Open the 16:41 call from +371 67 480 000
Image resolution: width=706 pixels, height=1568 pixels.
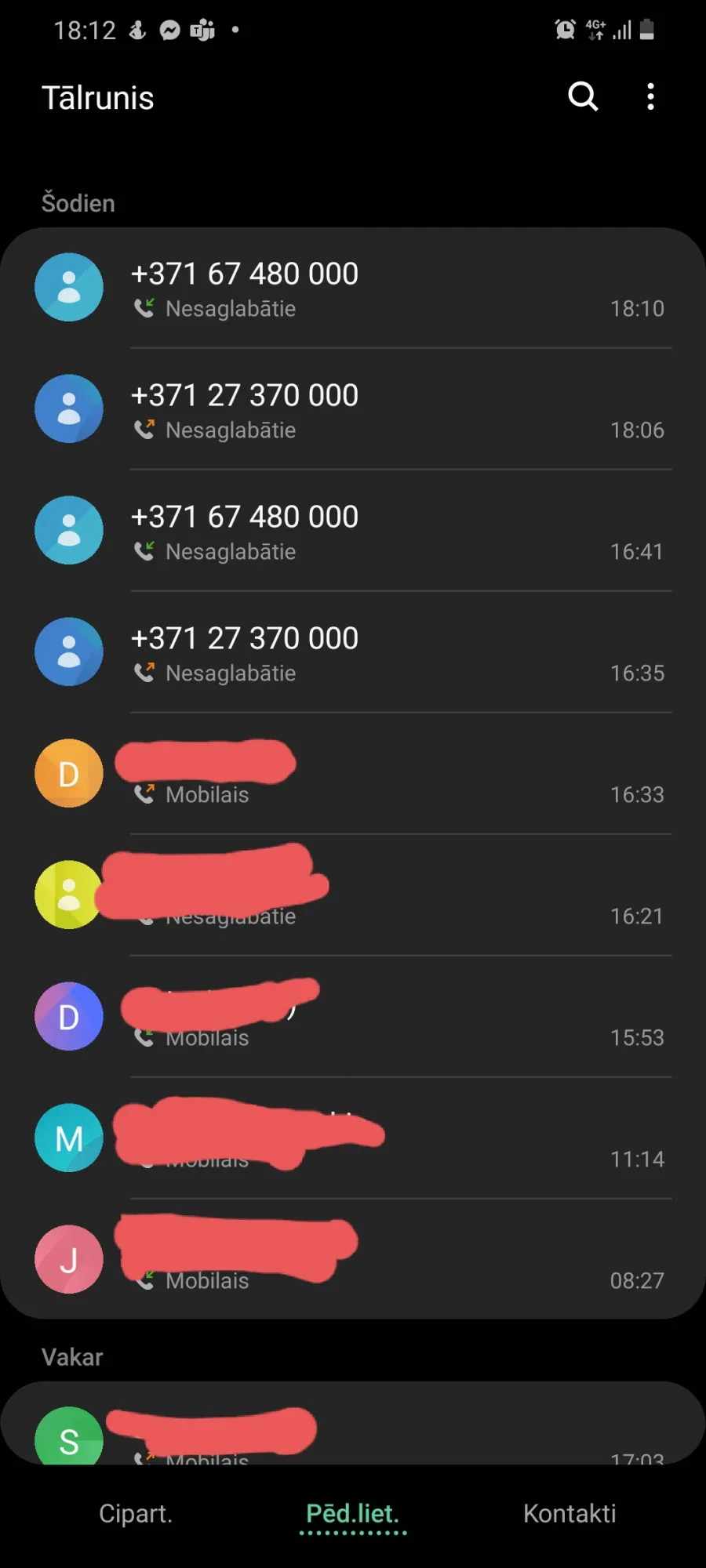tap(353, 531)
